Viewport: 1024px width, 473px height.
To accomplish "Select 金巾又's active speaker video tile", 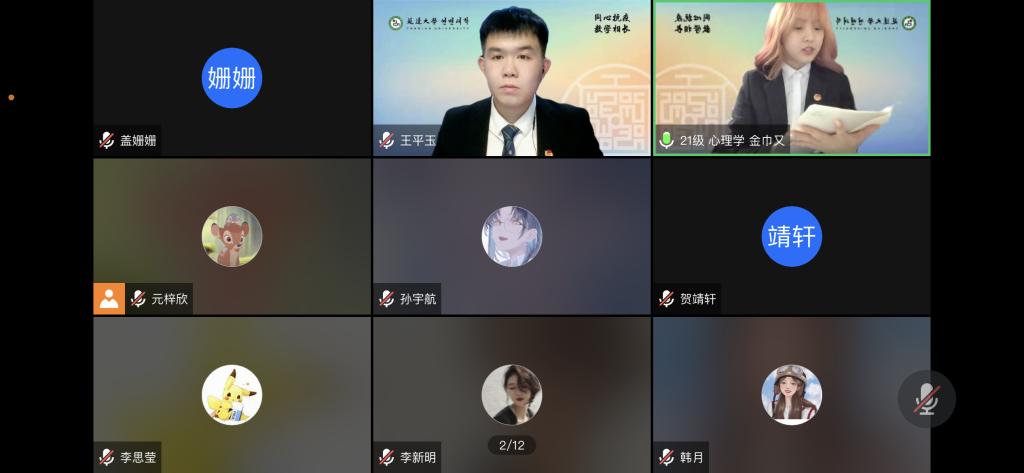I will coord(791,78).
